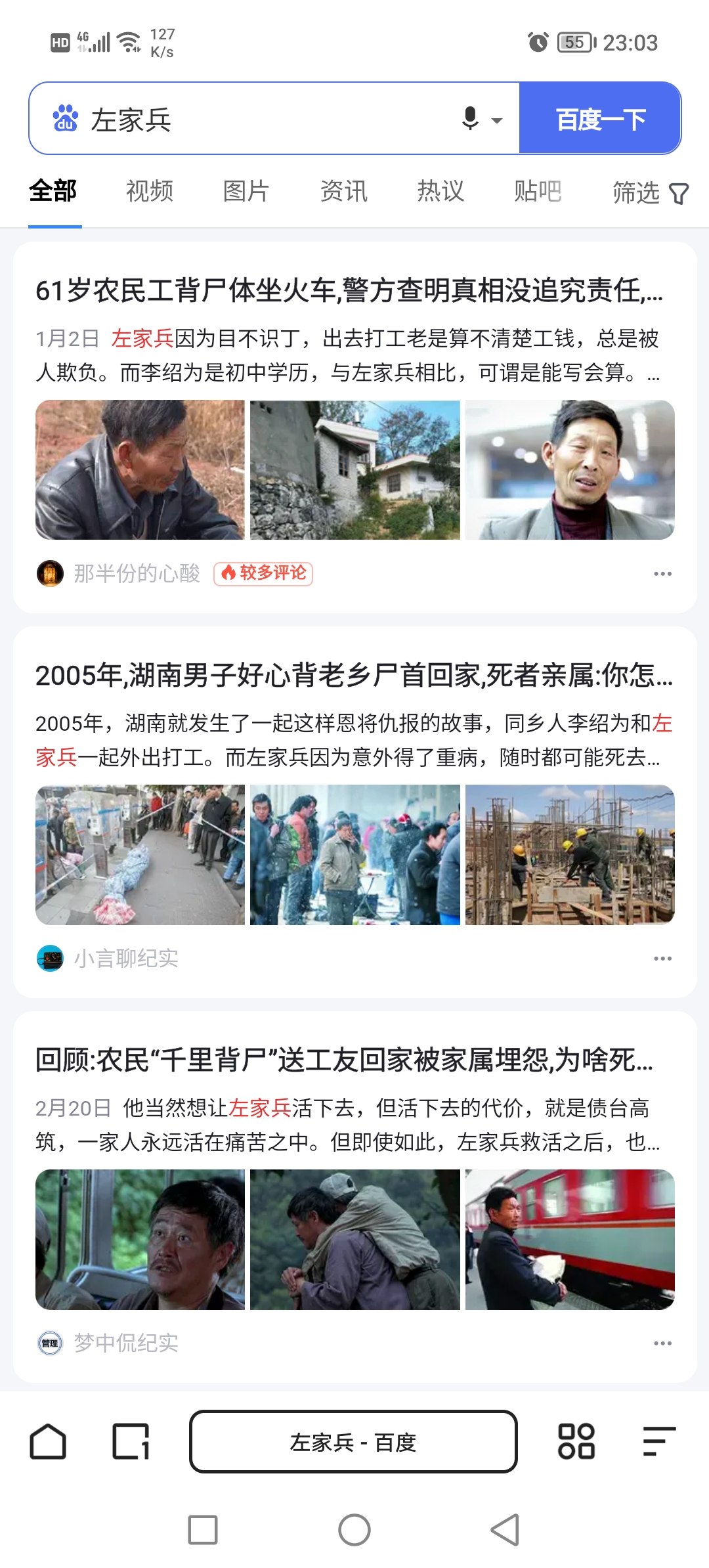The height and width of the screenshot is (1568, 709).
Task: Open the 2005年湖南男子好心背老乡尸首 result
Action: click(353, 675)
